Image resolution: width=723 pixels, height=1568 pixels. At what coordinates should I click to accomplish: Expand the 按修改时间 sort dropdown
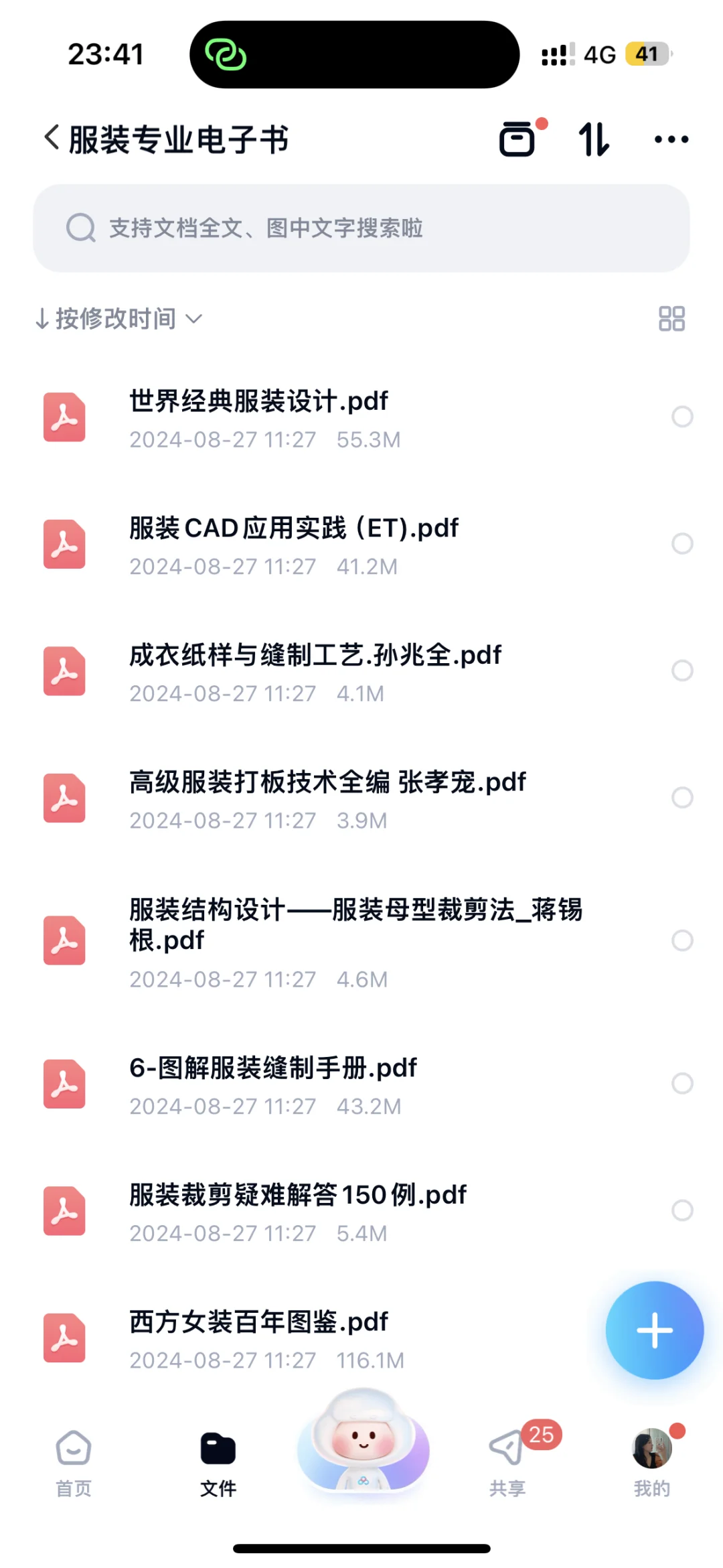pyautogui.click(x=118, y=319)
